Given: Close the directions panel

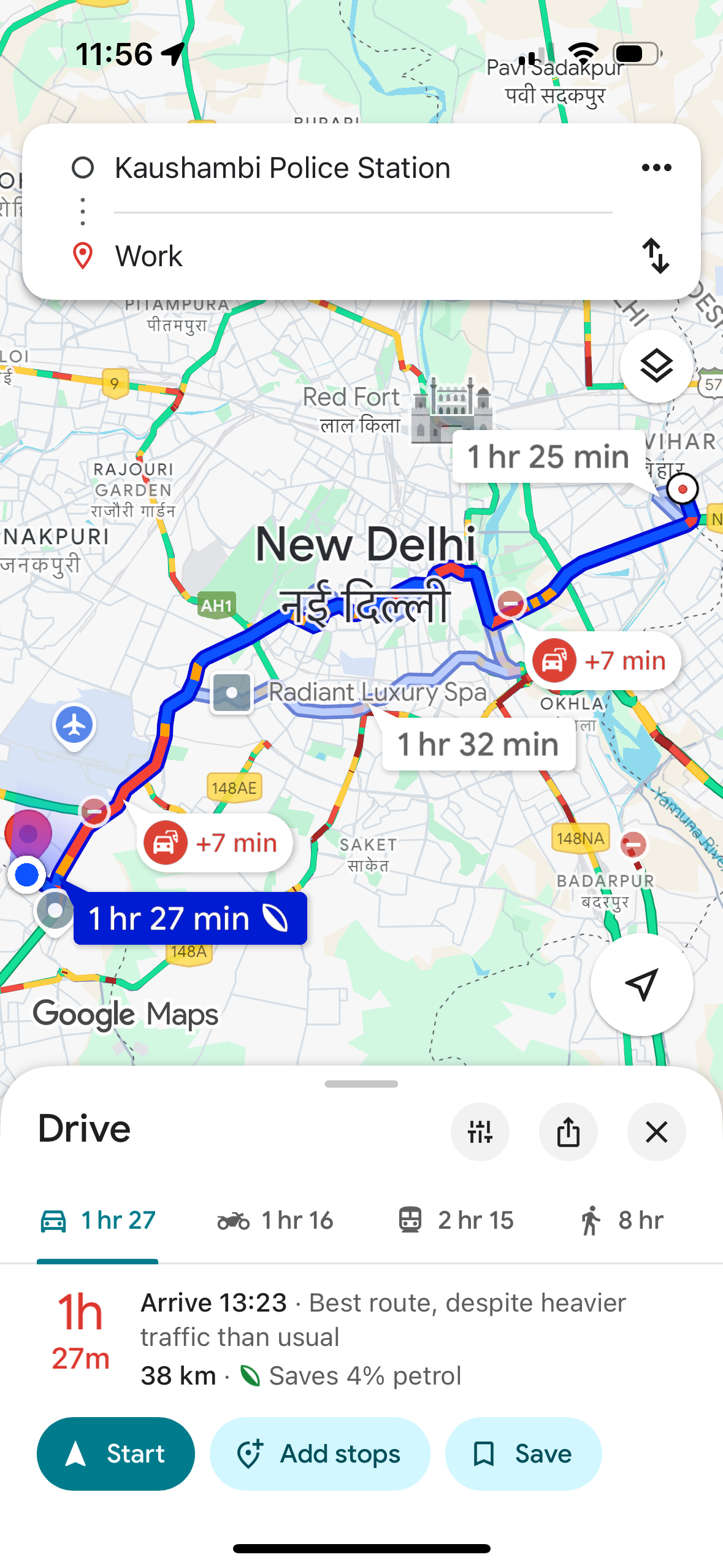Looking at the screenshot, I should [656, 1132].
